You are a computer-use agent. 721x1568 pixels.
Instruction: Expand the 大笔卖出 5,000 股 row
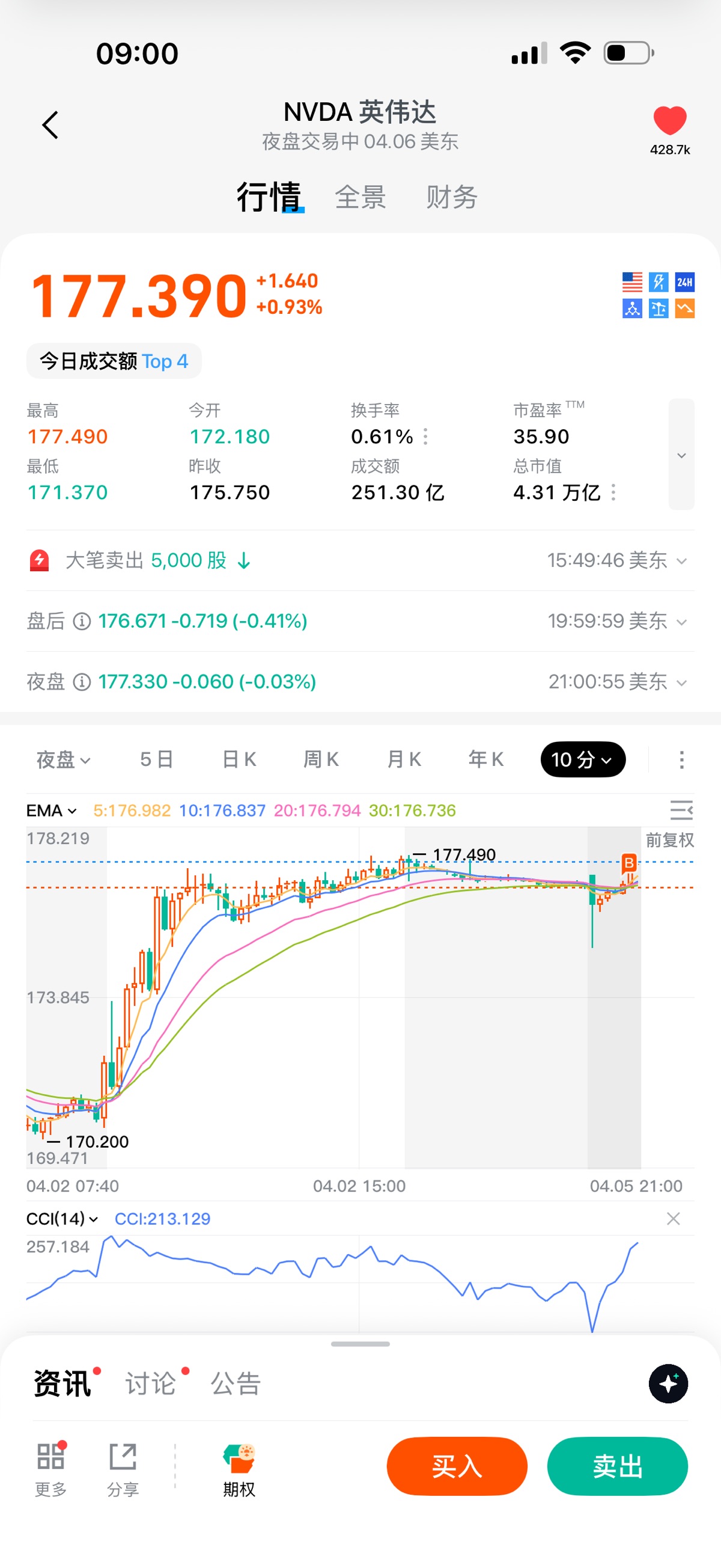point(681,560)
